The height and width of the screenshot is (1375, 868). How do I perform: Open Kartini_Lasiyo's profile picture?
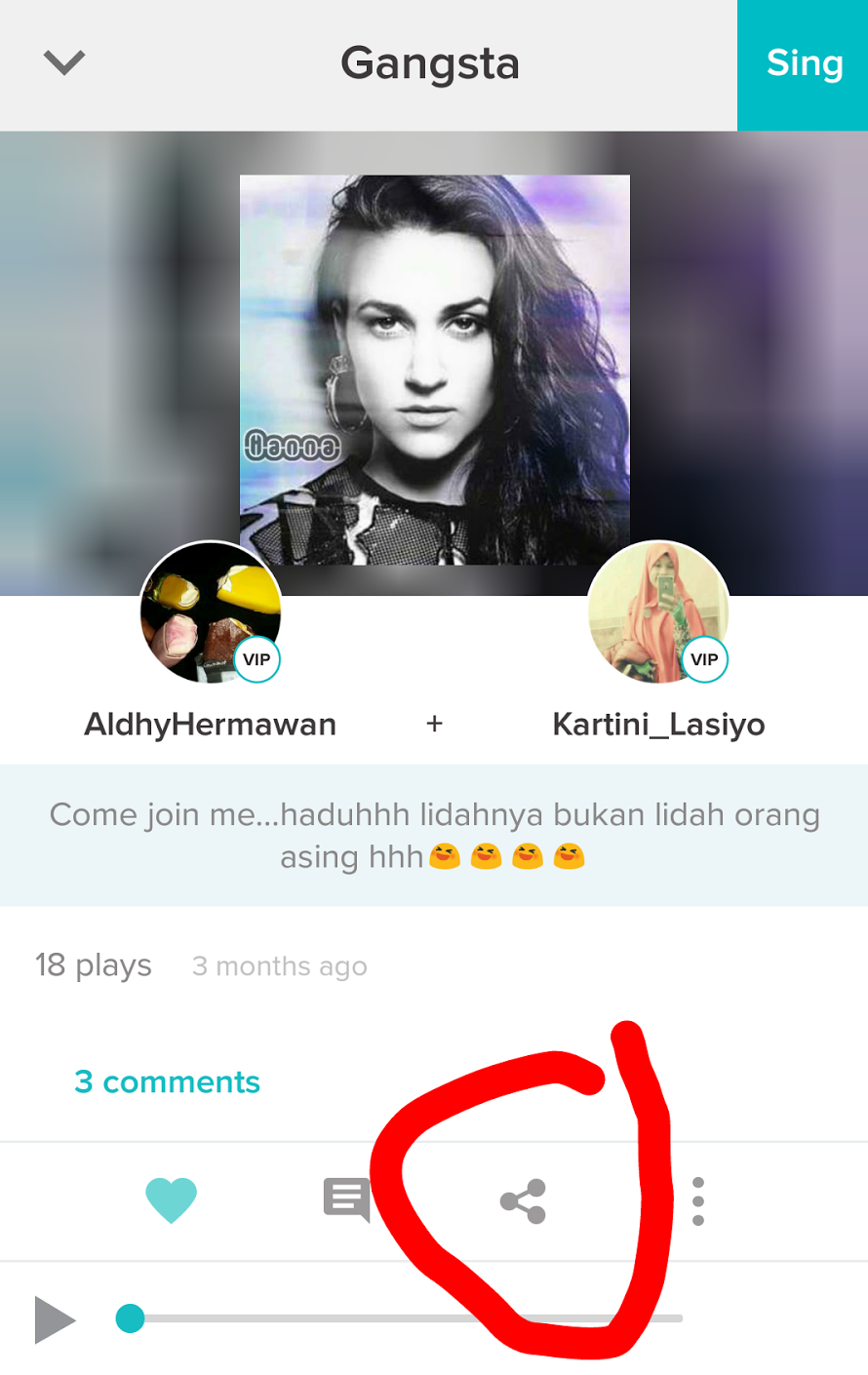(x=658, y=612)
